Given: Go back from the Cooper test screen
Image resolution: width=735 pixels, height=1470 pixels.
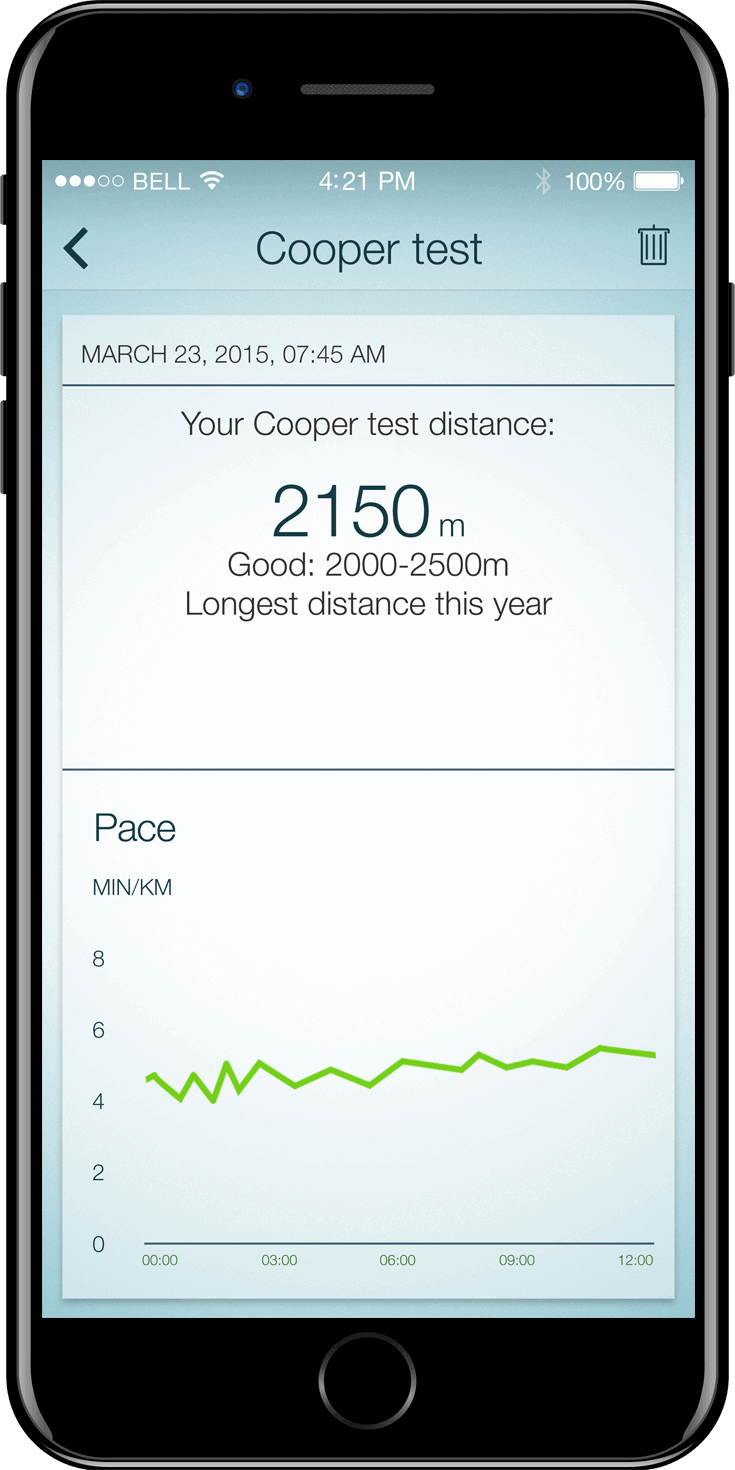Looking at the screenshot, I should [x=76, y=248].
